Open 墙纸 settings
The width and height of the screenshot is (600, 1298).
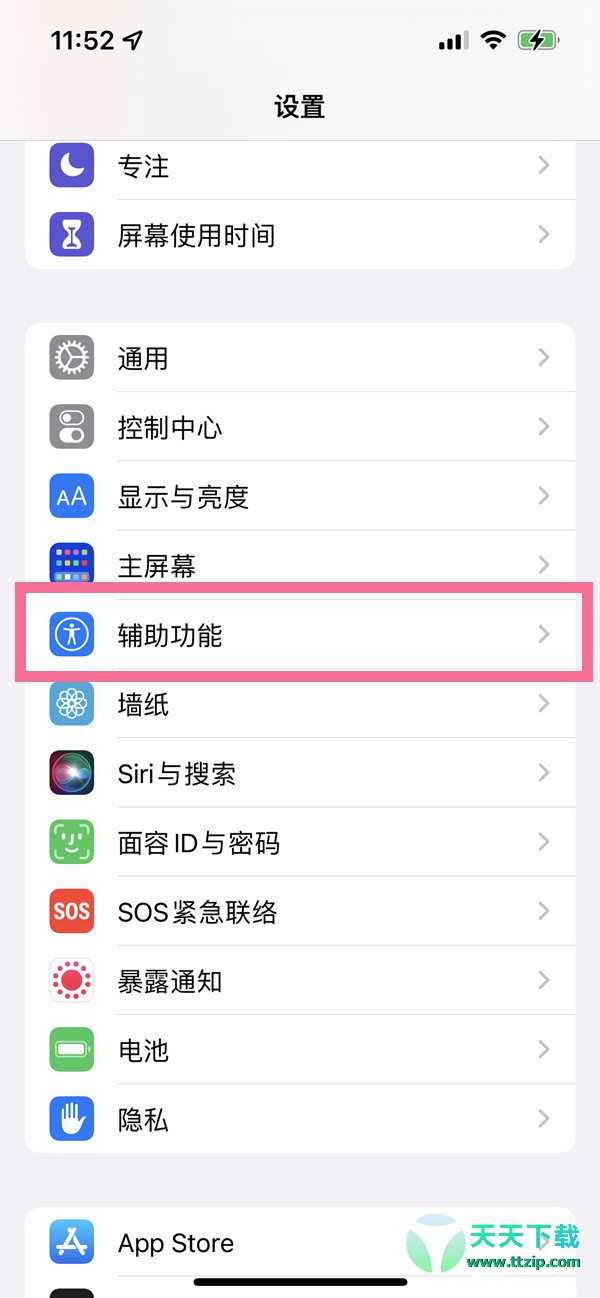click(x=300, y=704)
